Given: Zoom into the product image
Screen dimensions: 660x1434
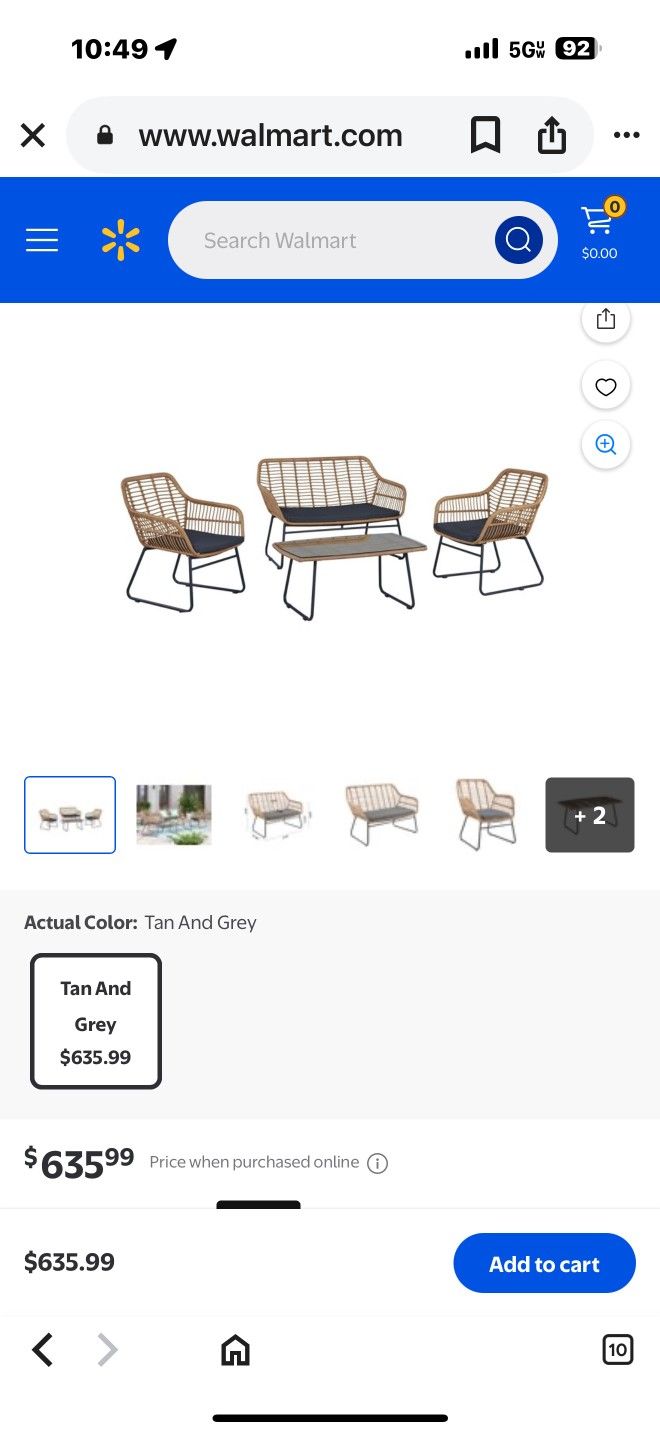Looking at the screenshot, I should pyautogui.click(x=606, y=445).
